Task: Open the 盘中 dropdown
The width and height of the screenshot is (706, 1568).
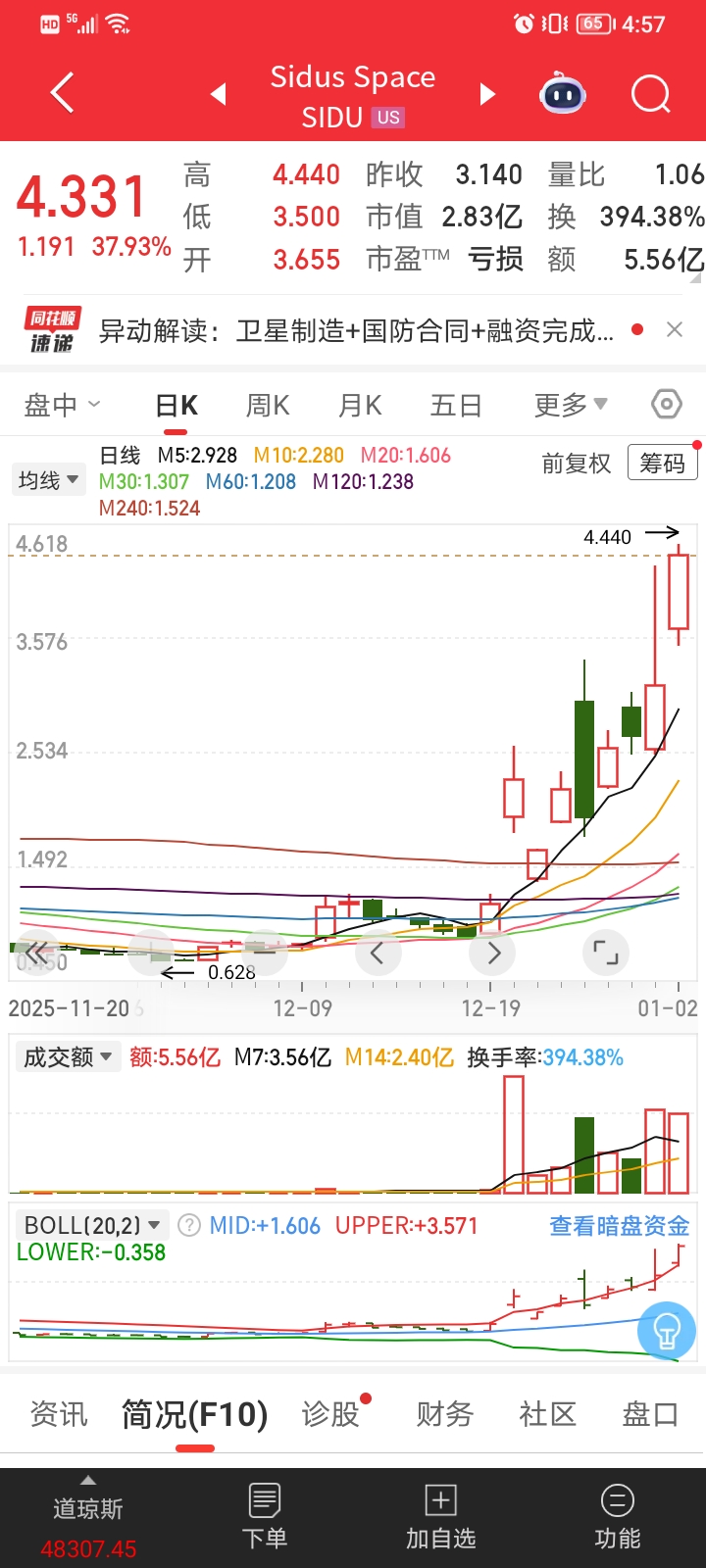Action: tap(62, 405)
